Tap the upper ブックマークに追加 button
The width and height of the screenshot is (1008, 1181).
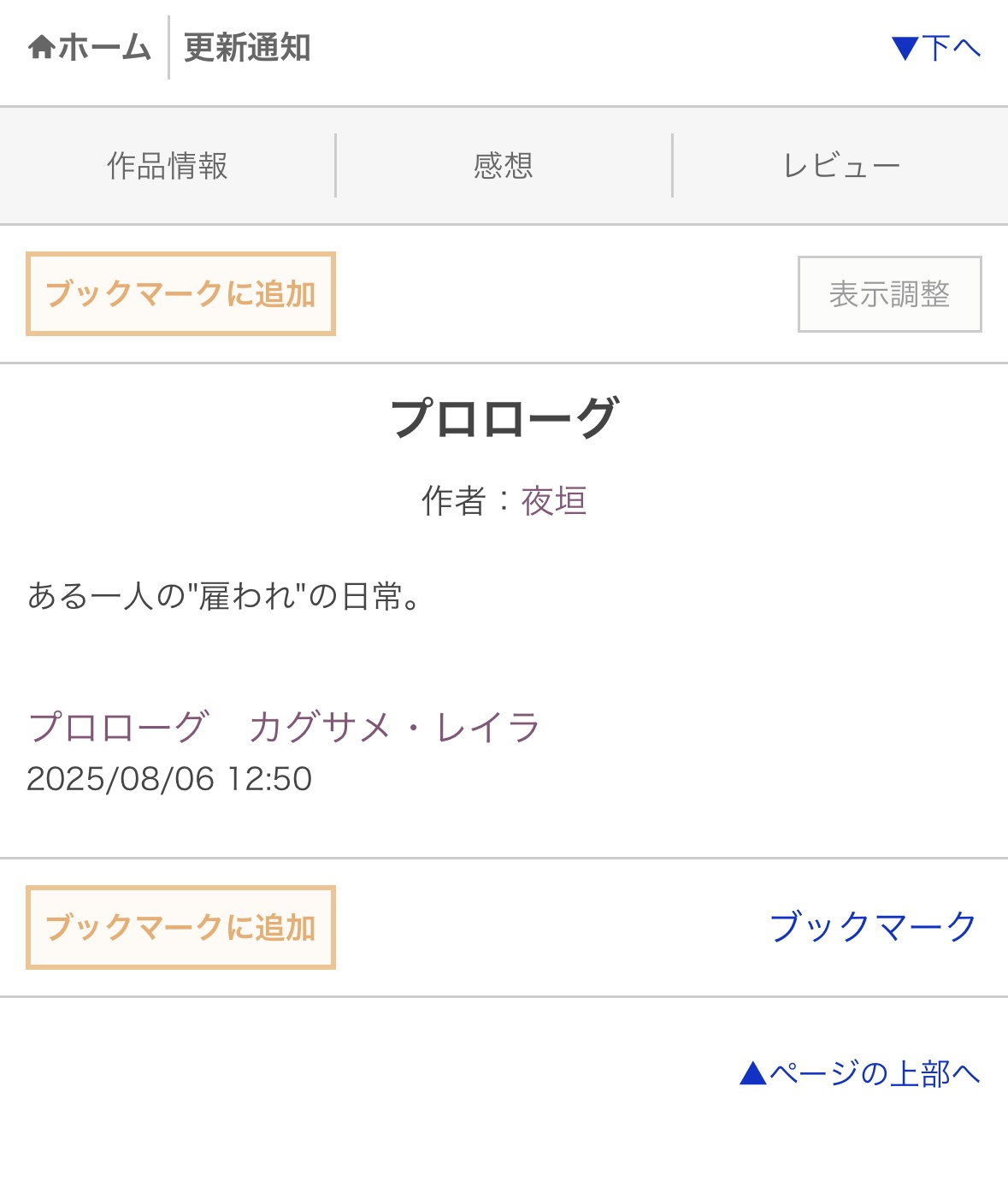point(180,294)
